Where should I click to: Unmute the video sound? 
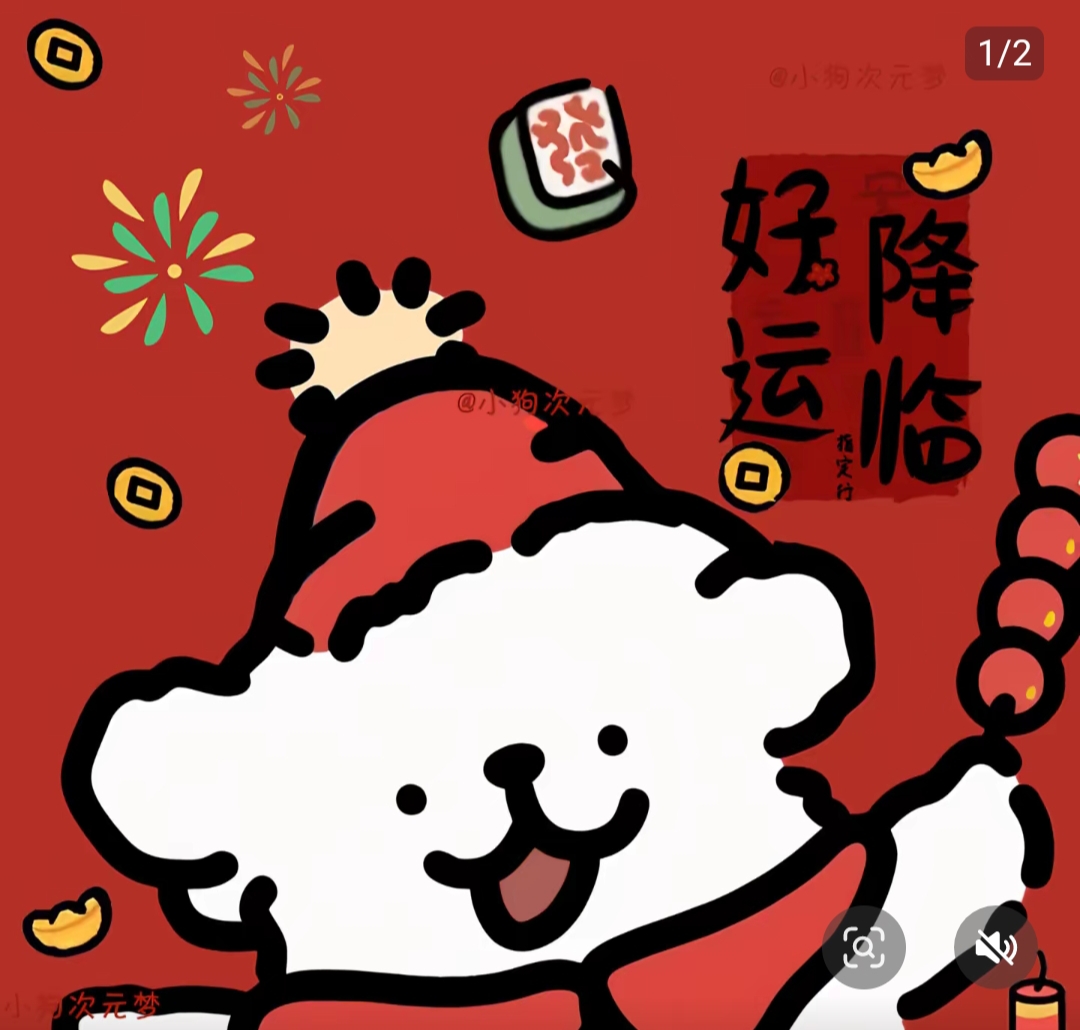point(995,946)
